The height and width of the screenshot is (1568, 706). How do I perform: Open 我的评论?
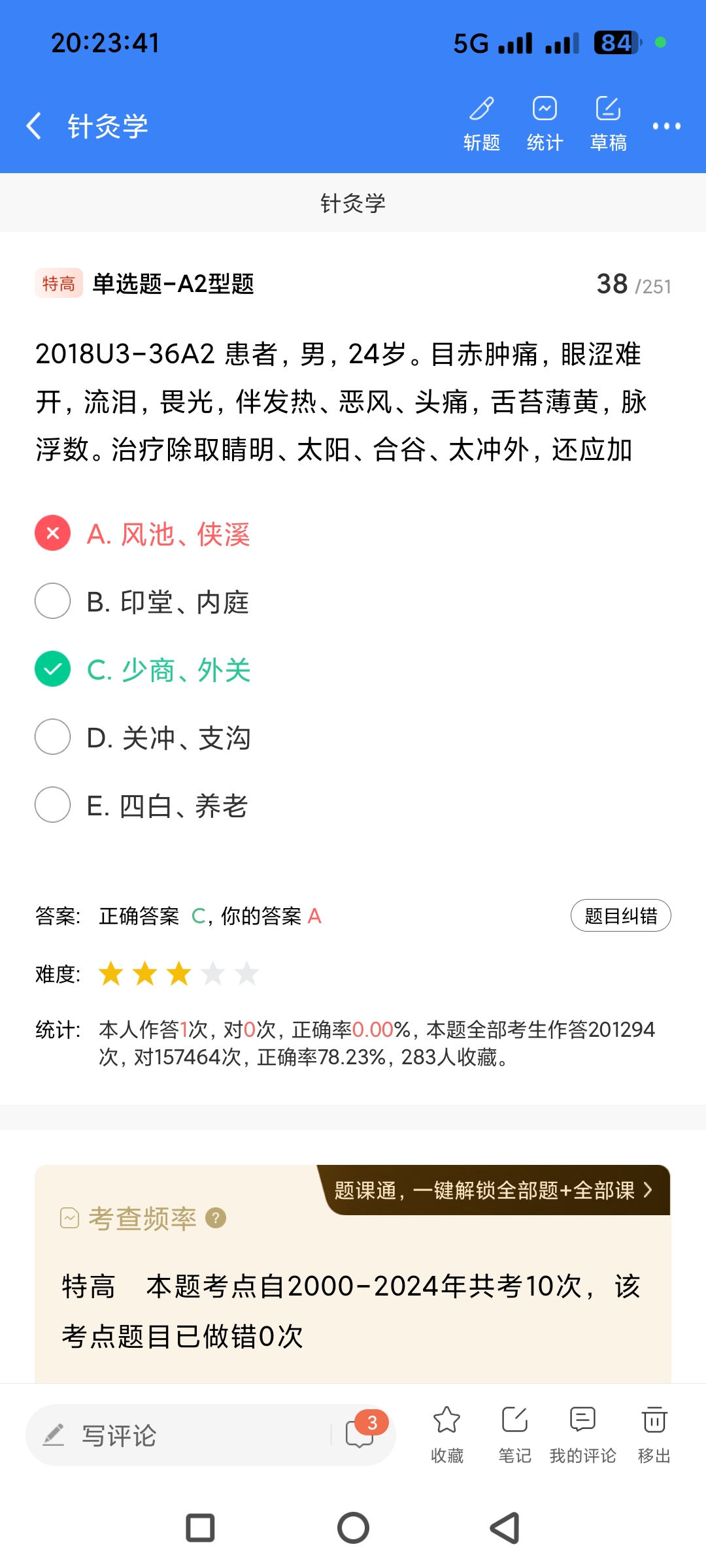(x=582, y=1434)
